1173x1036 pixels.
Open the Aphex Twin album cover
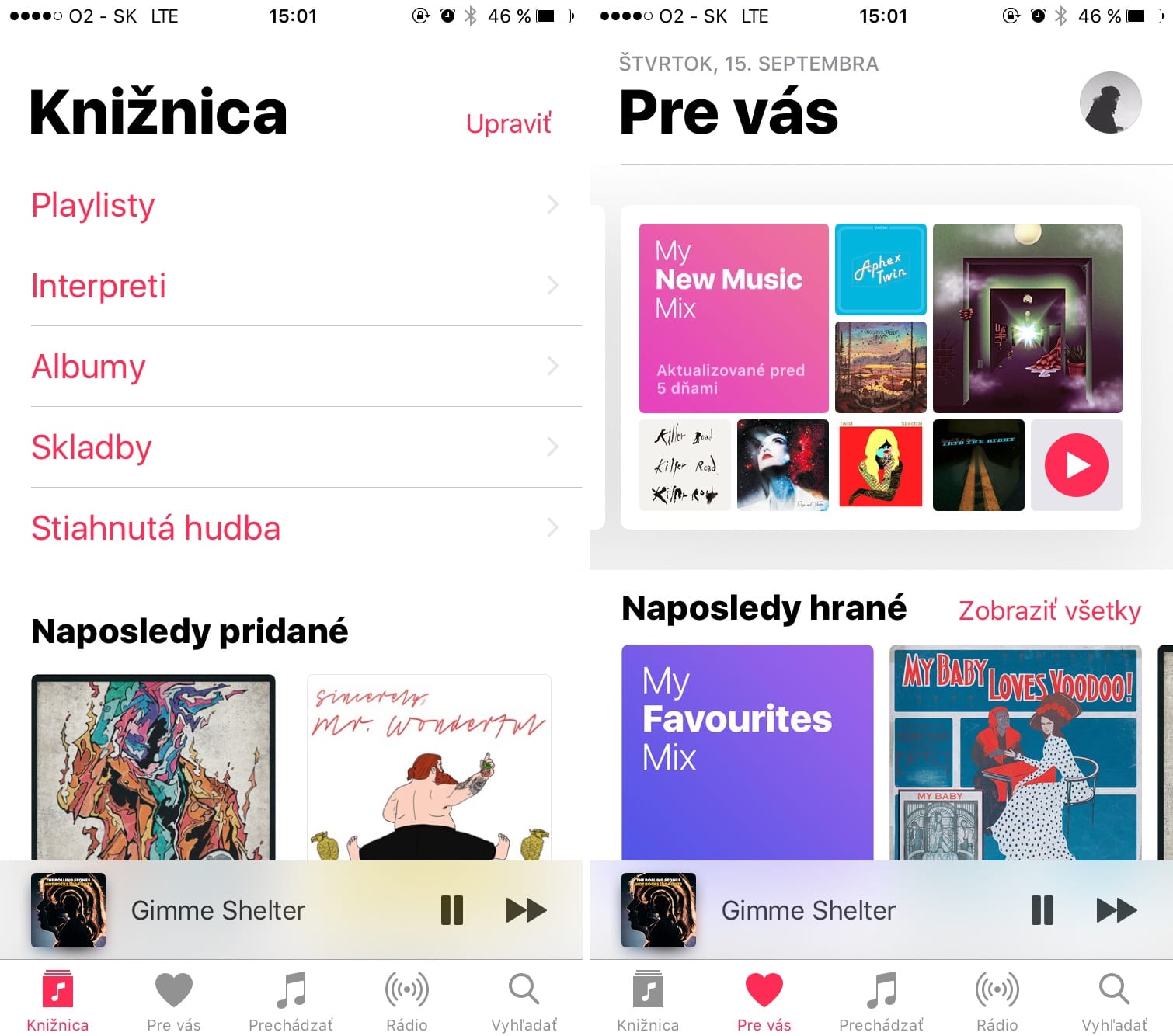(x=880, y=269)
